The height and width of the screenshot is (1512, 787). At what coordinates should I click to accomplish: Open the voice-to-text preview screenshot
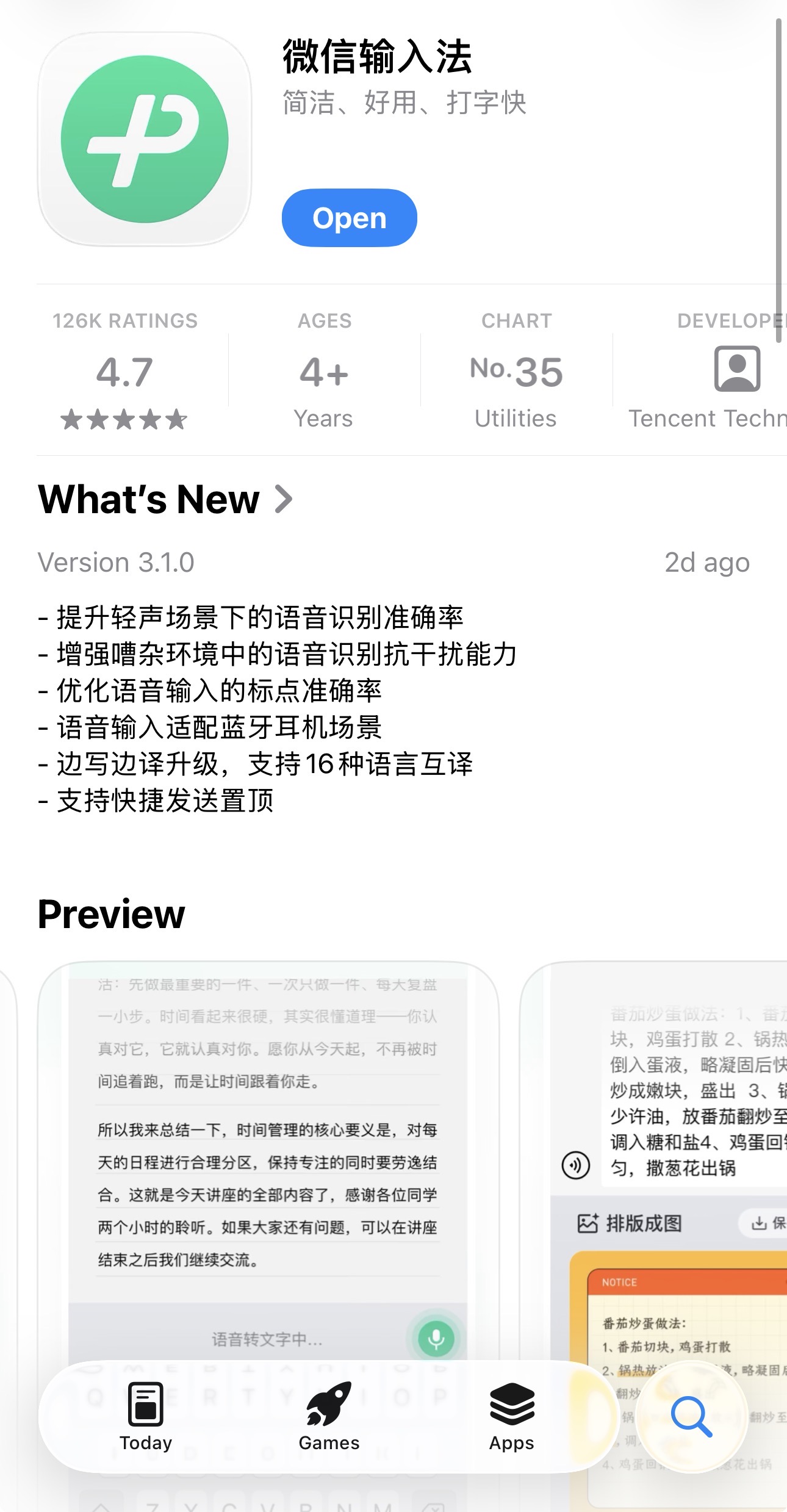268,1159
